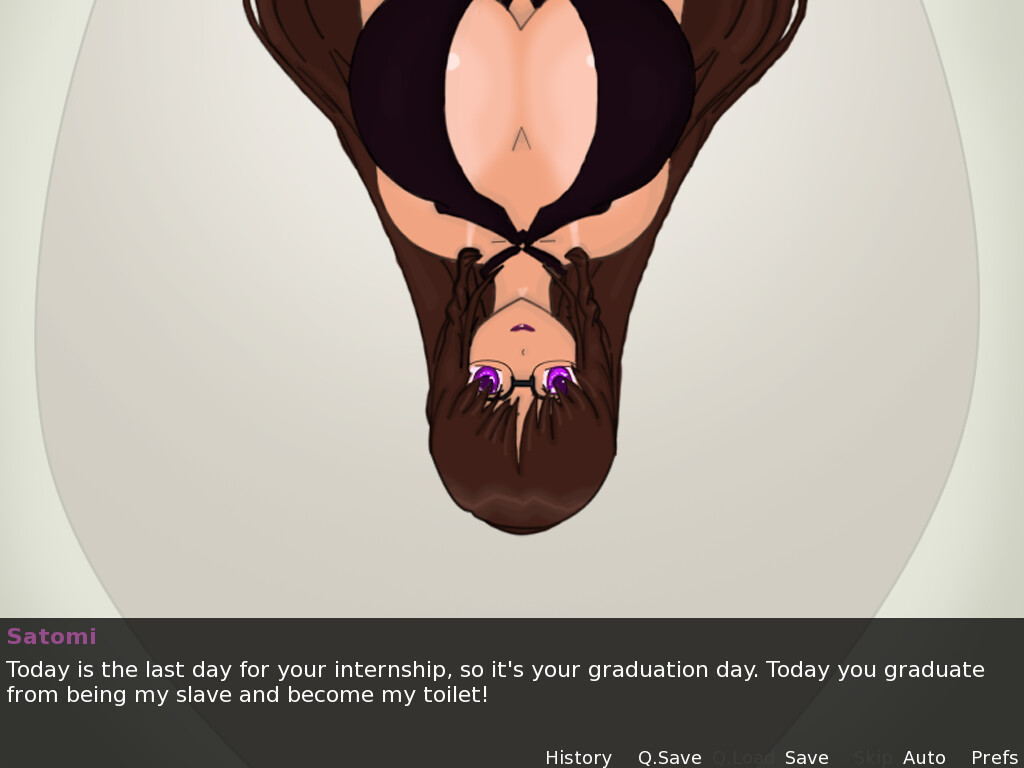Enable Auto advance mode
The height and width of the screenshot is (768, 1024).
click(924, 758)
